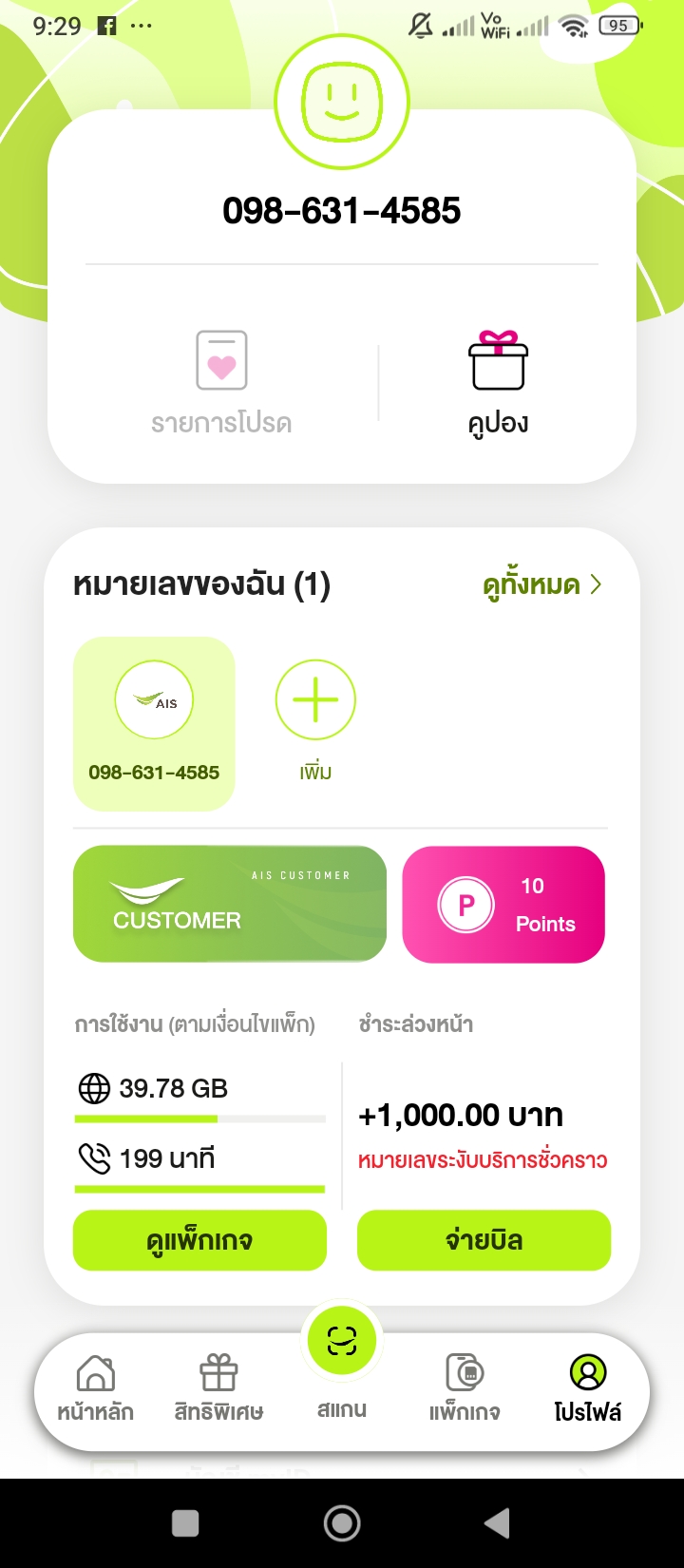Screen dimensions: 684x1568
Task: Switch to the หน้าหลัก home tab
Action: pyautogui.click(x=95, y=1388)
